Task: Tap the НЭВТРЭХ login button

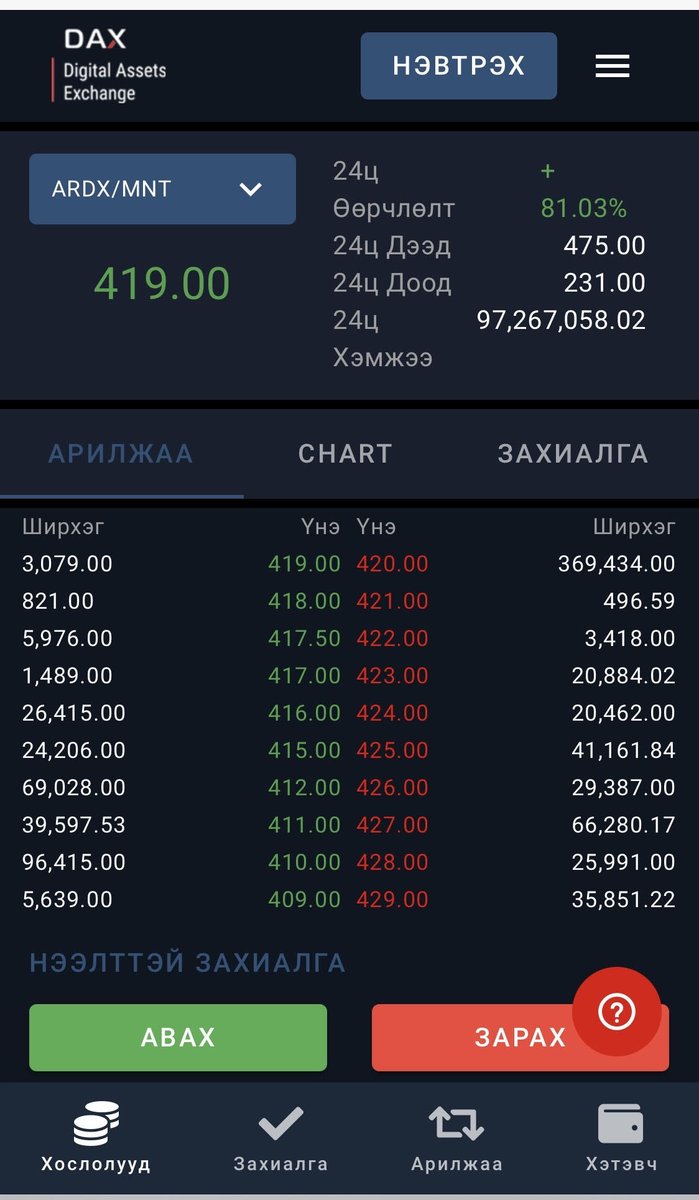Action: (x=458, y=66)
